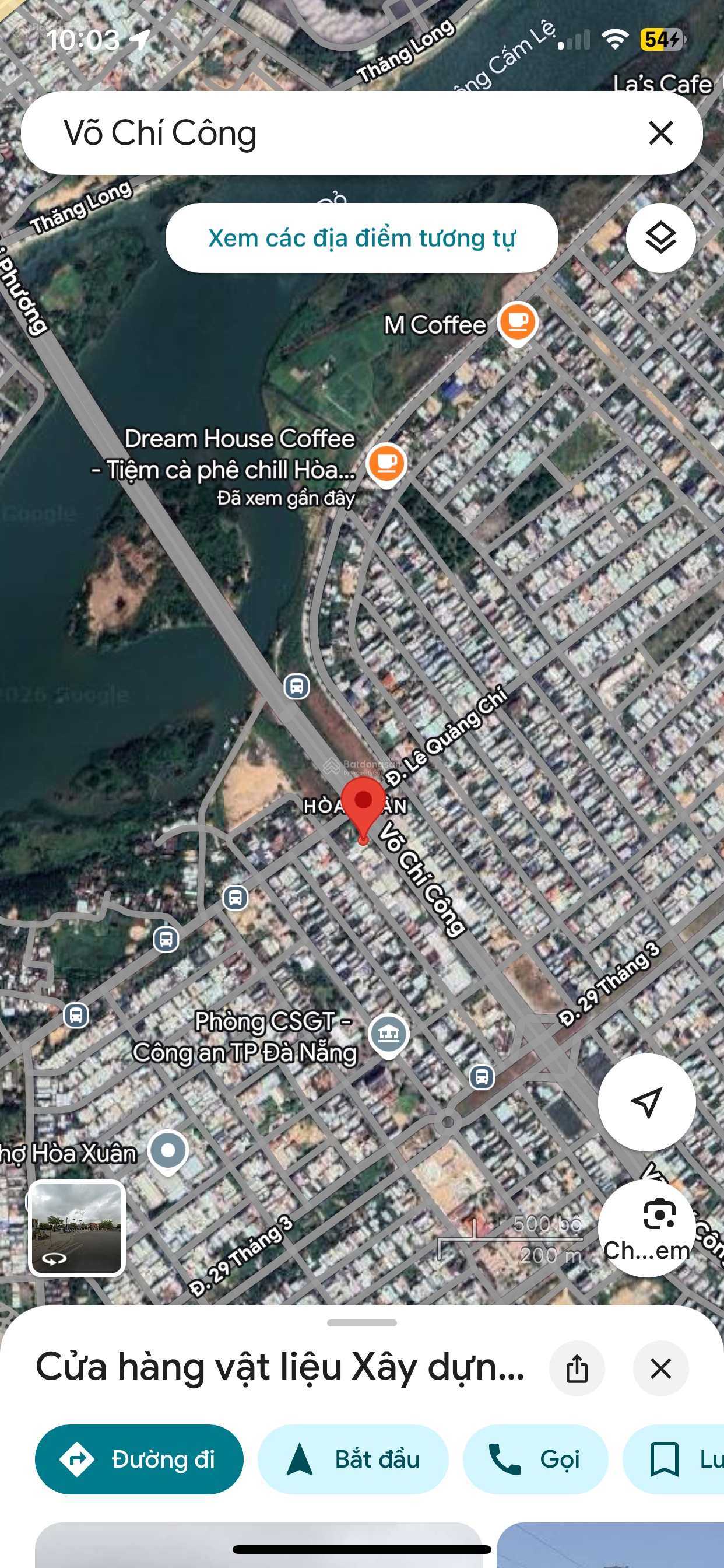724x1568 pixels.
Task: Expand the sheet using the drag handle
Action: point(361,1322)
